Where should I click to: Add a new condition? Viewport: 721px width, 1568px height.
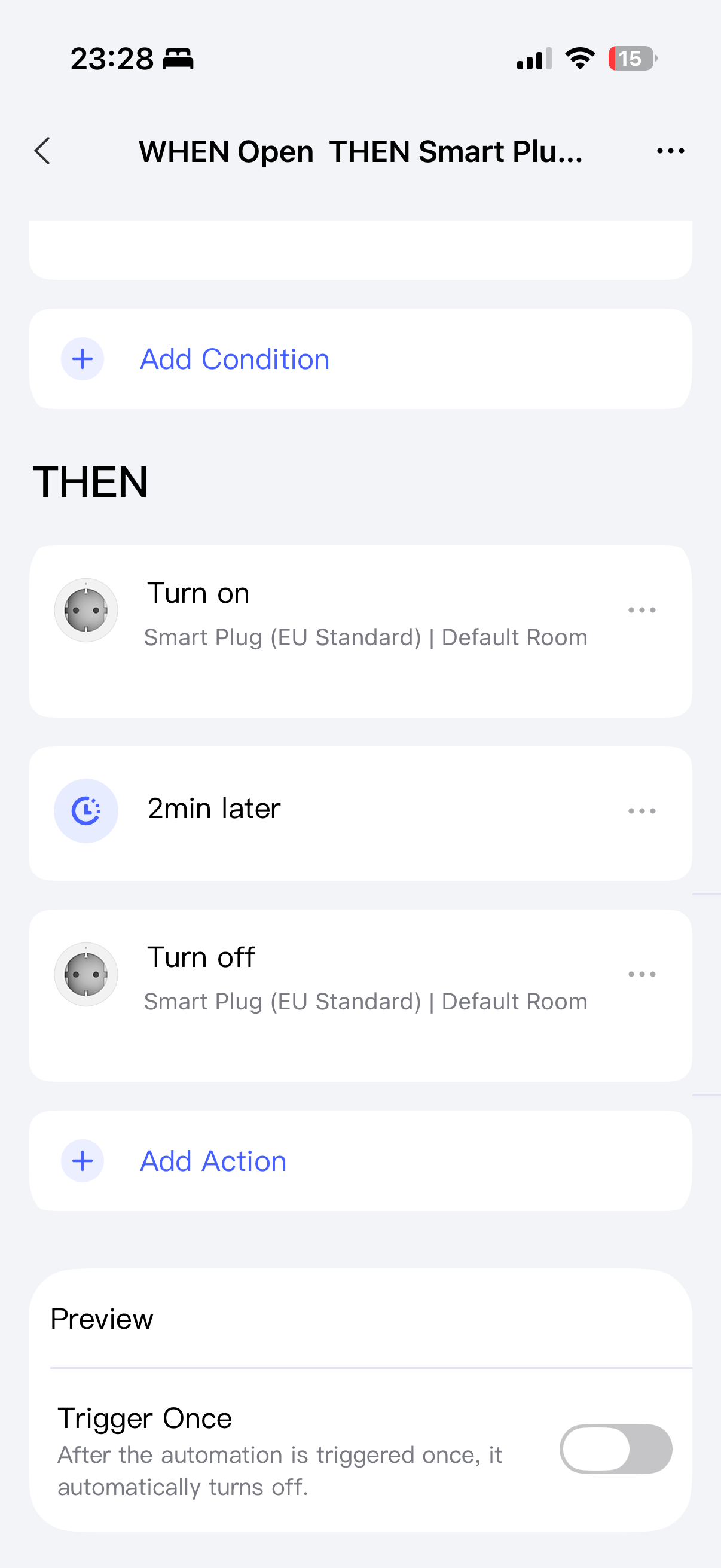coord(234,359)
